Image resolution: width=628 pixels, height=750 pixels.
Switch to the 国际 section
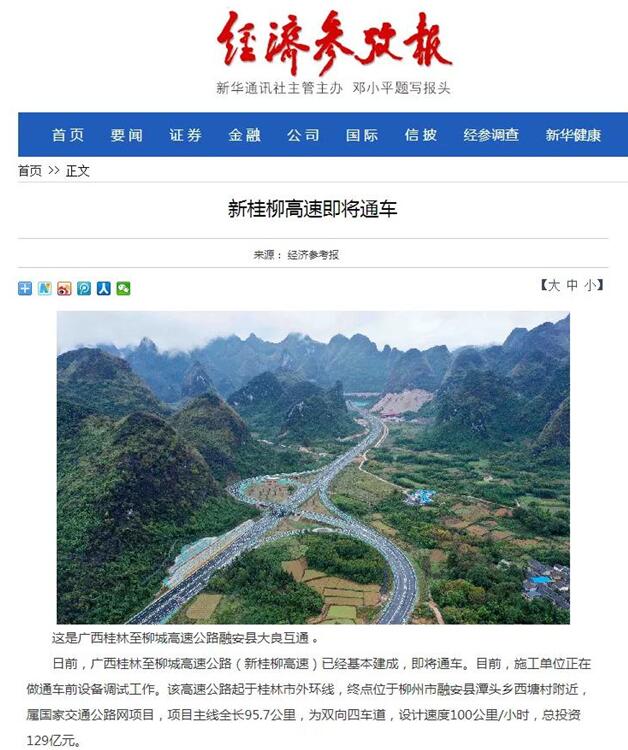coord(362,135)
